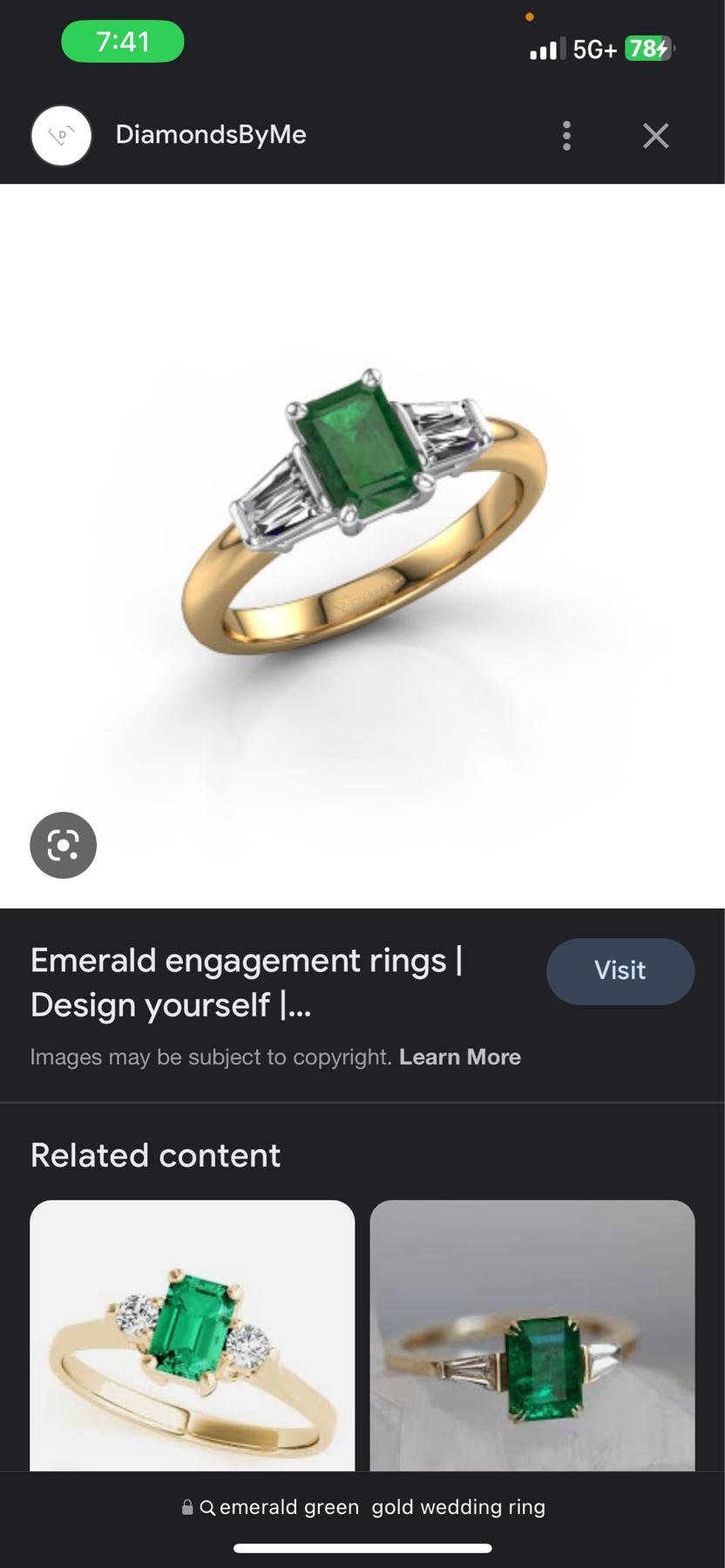Viewport: 725px width, 1568px height.
Task: Open related ring with tapered baguette stones
Action: pyautogui.click(x=532, y=1337)
